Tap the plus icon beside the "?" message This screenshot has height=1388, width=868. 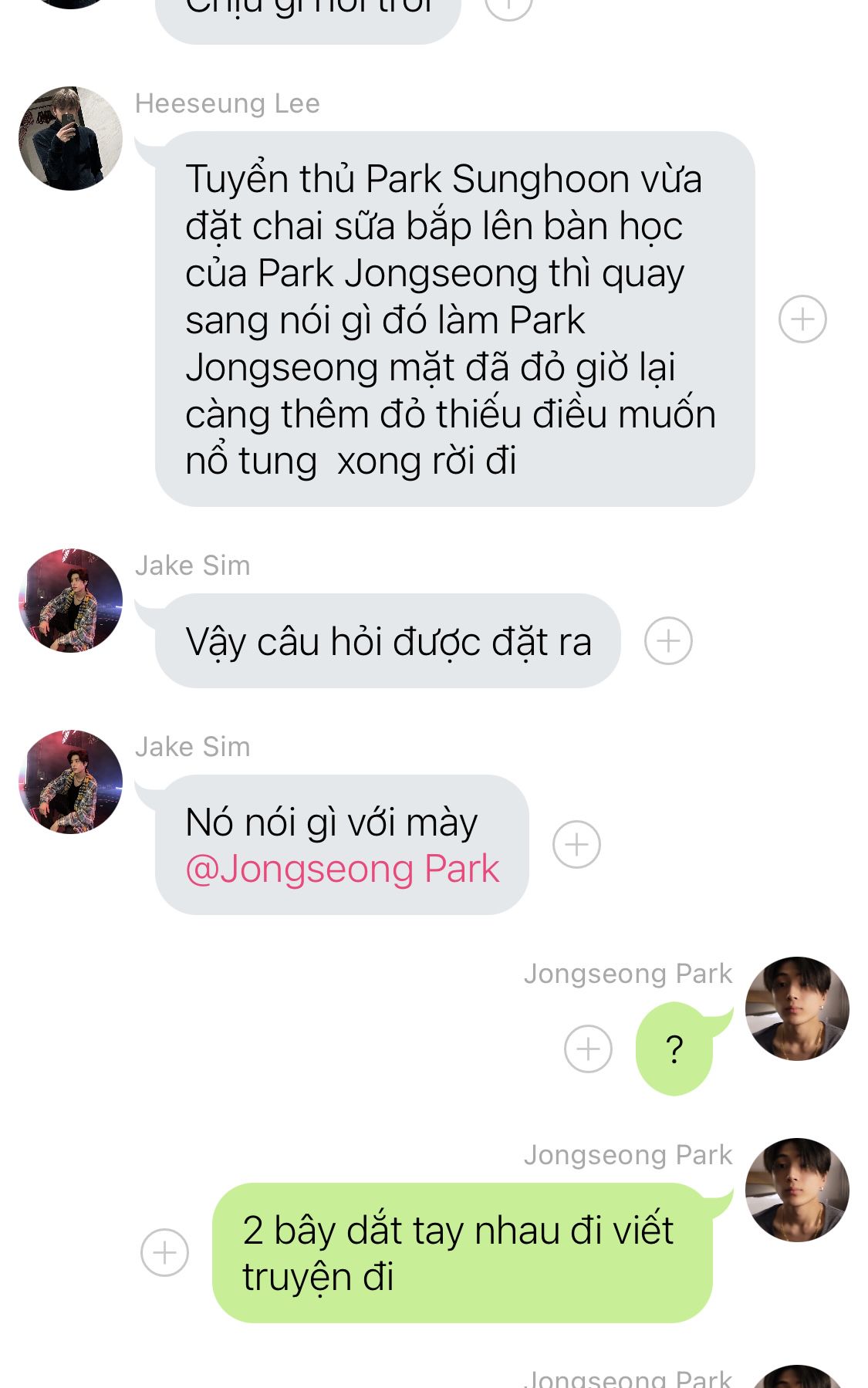coord(588,1049)
